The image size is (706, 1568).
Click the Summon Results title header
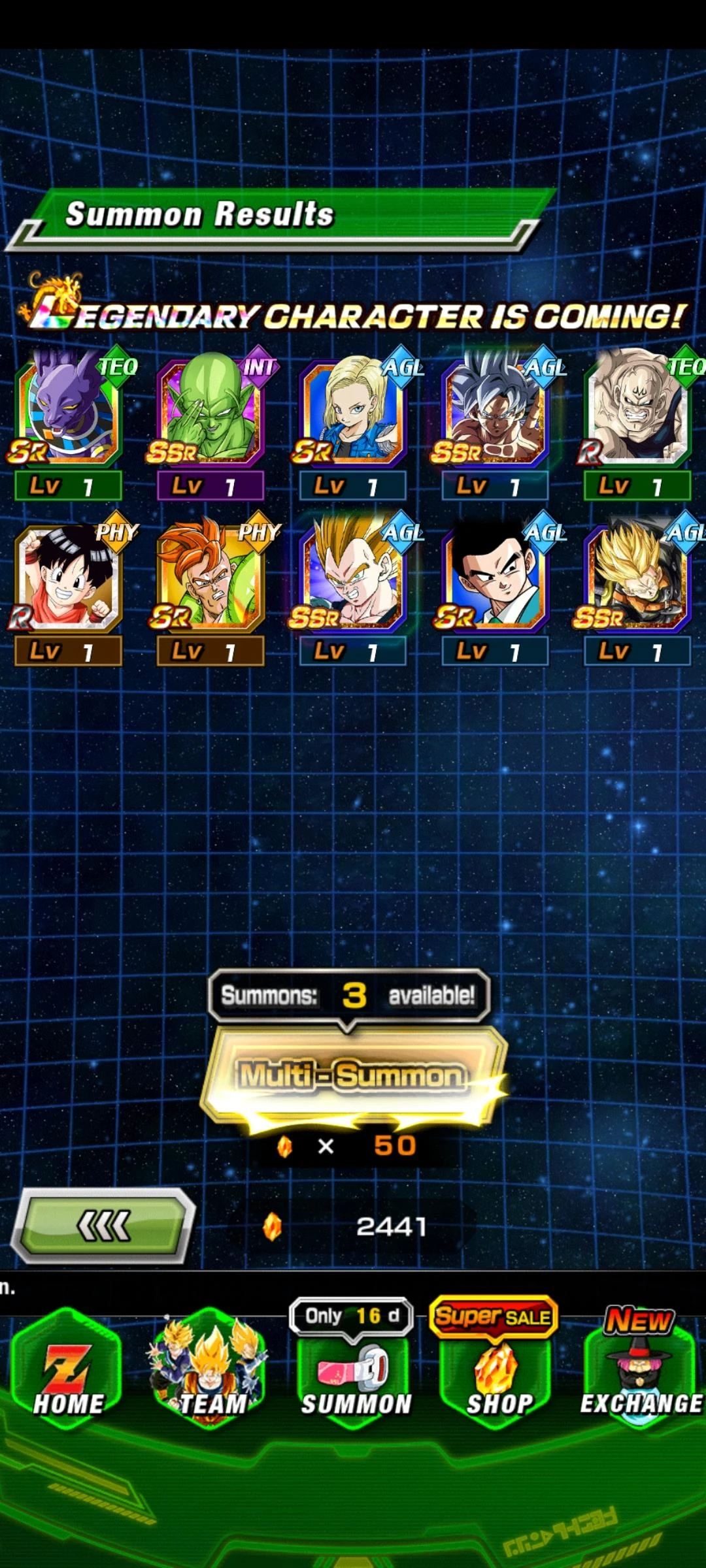coord(199,214)
